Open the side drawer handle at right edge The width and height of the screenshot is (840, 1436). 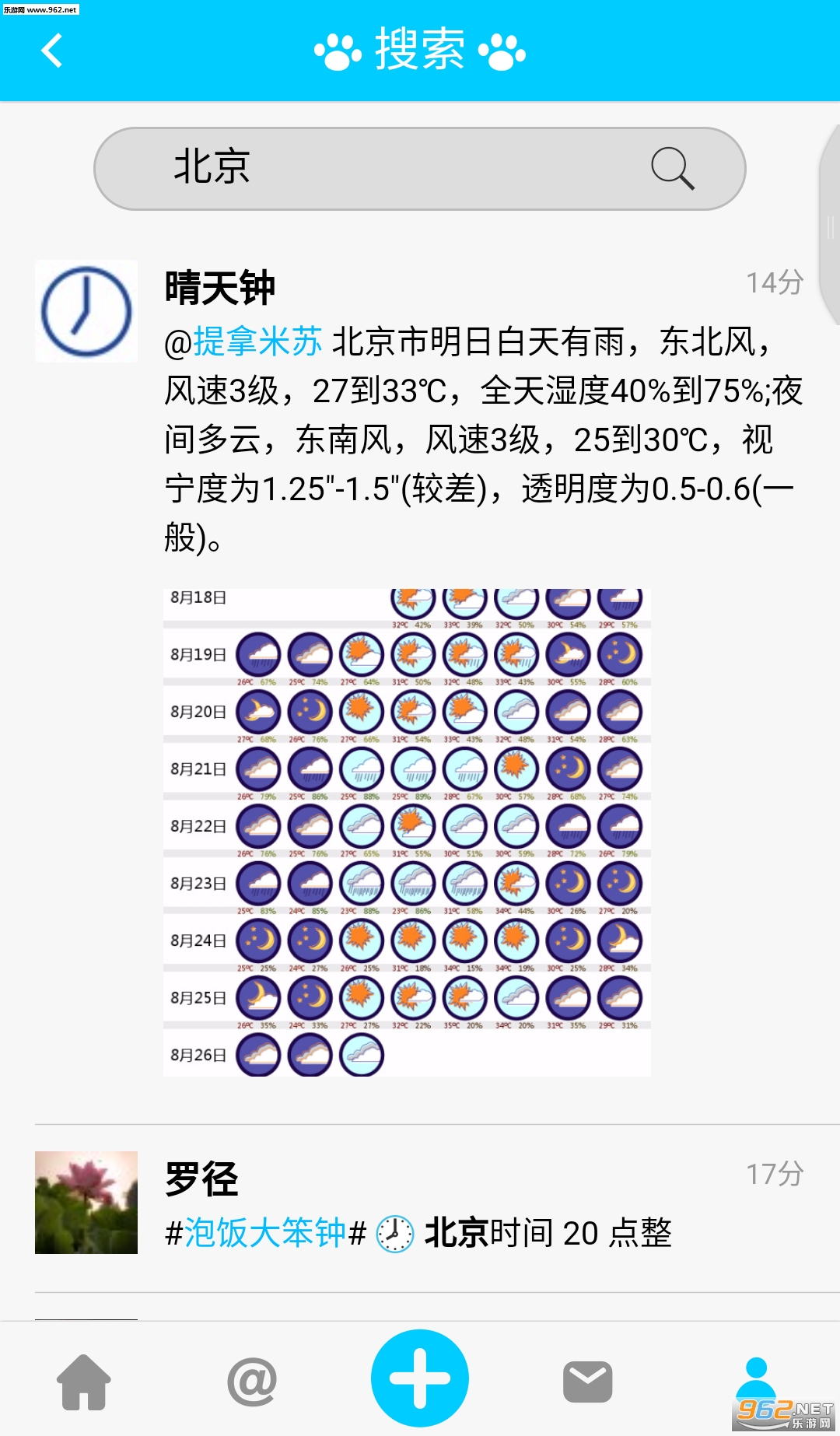(x=830, y=226)
